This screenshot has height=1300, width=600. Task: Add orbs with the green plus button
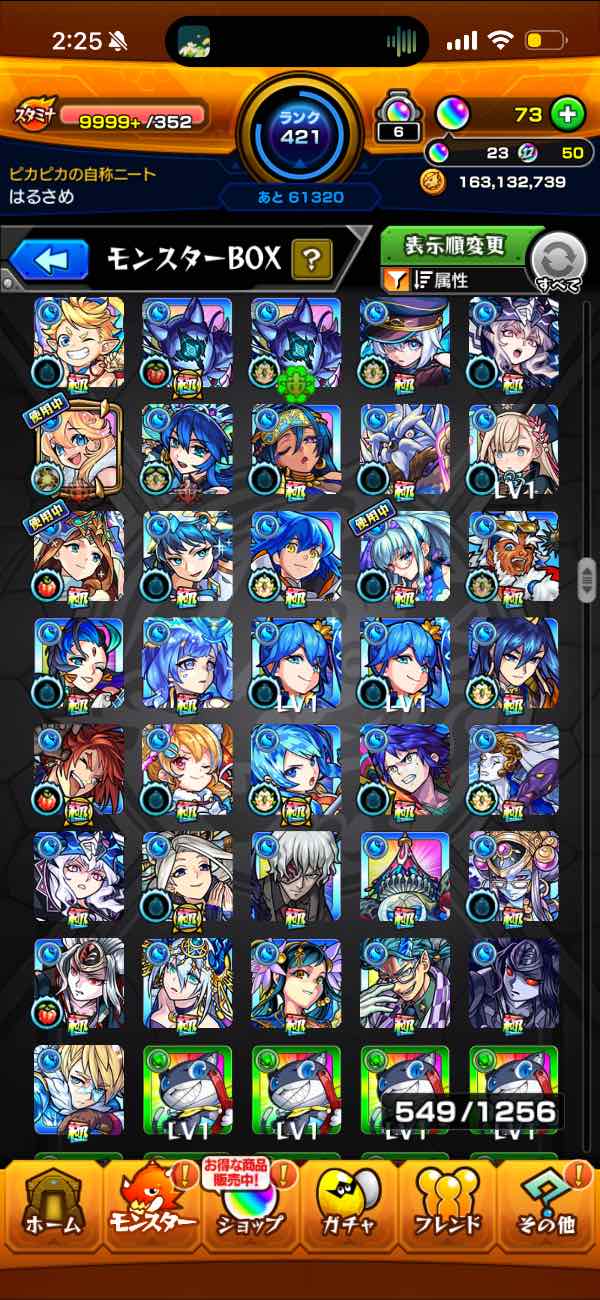(x=567, y=114)
